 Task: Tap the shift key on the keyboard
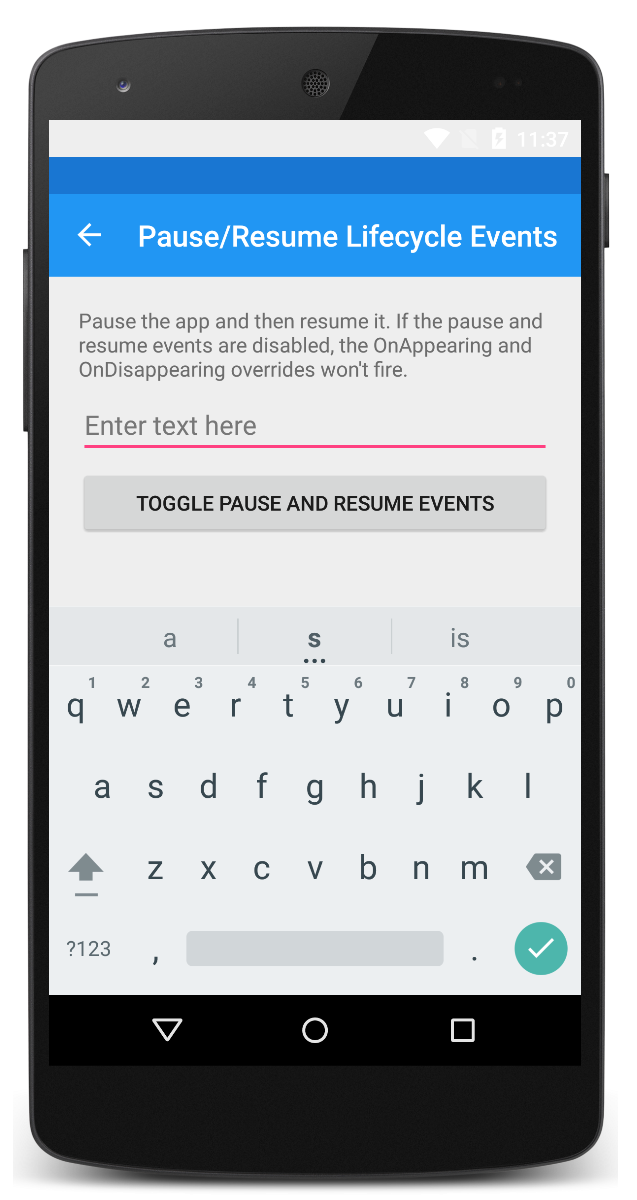[x=87, y=869]
